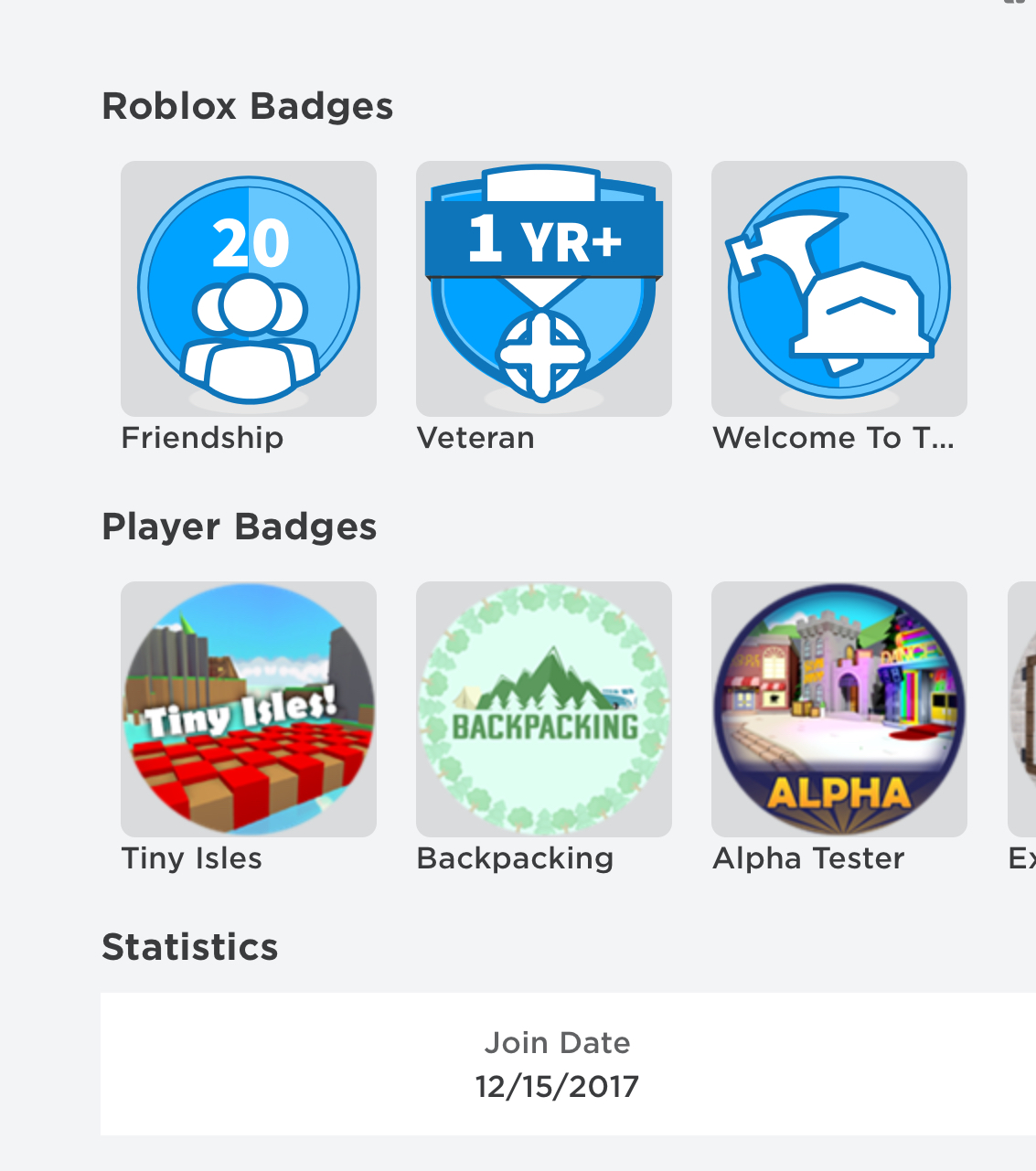View the Backpacking badge

pos(544,709)
